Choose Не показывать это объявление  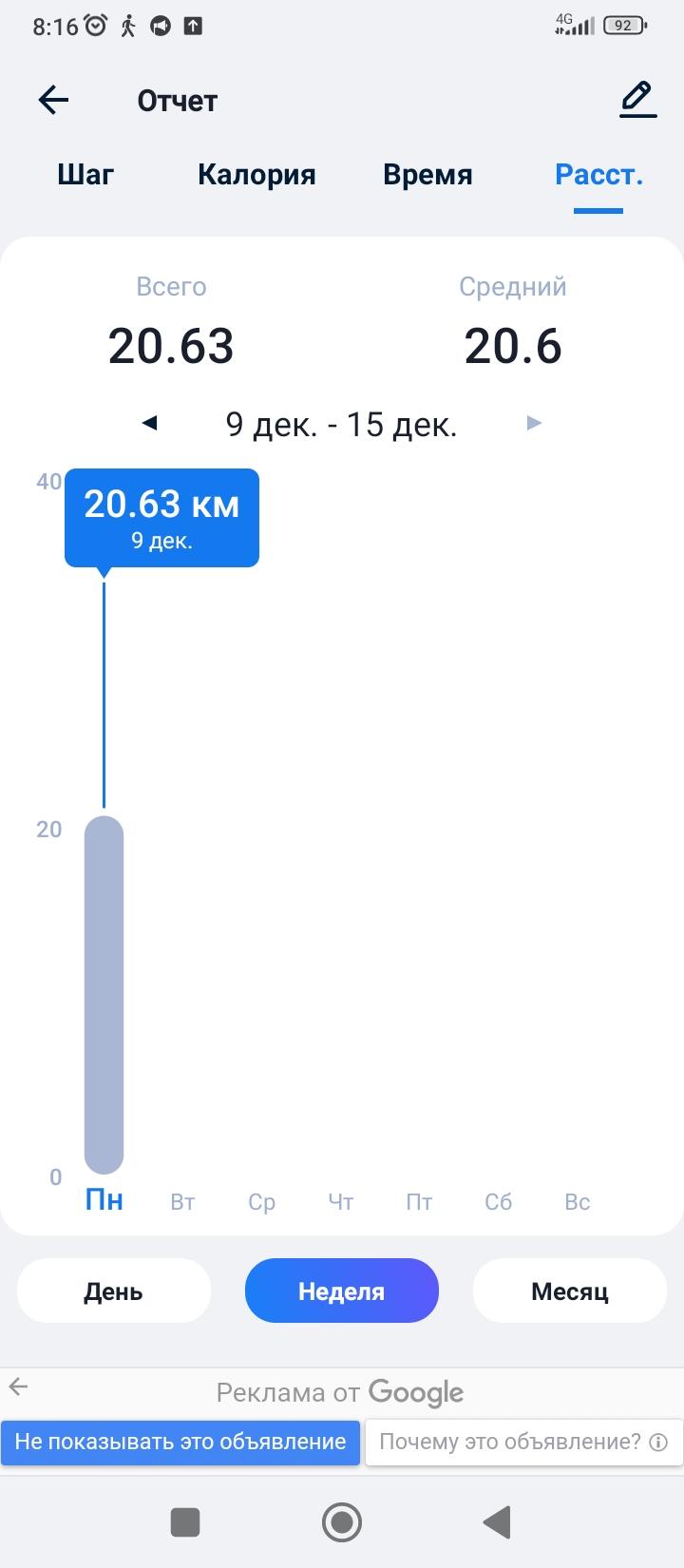(180, 1442)
